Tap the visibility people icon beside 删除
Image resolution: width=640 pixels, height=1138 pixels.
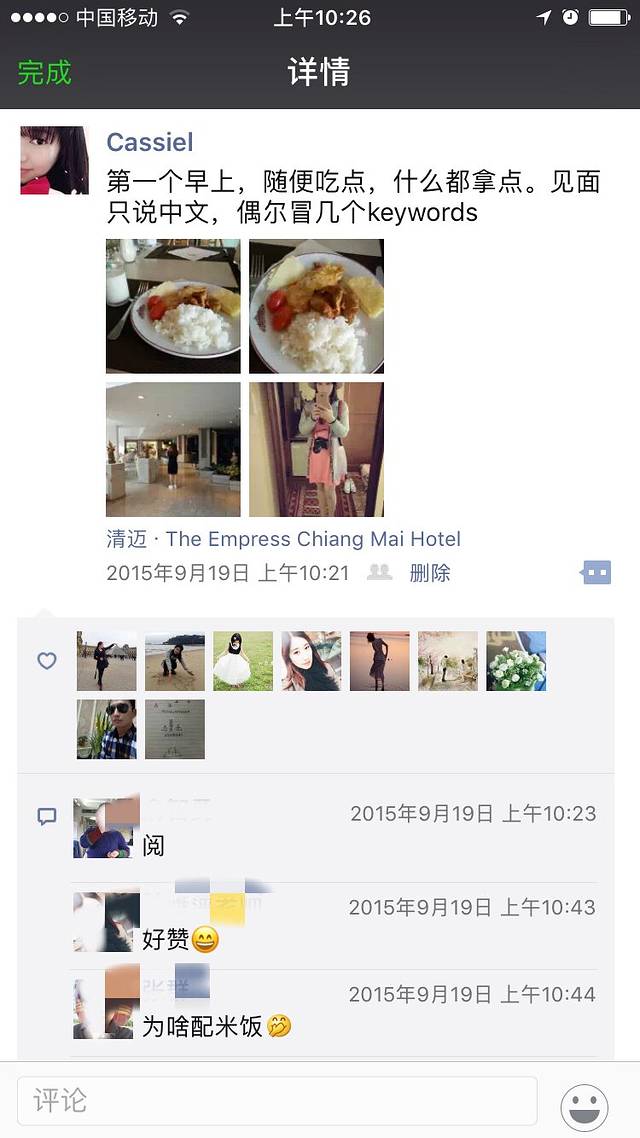point(379,572)
